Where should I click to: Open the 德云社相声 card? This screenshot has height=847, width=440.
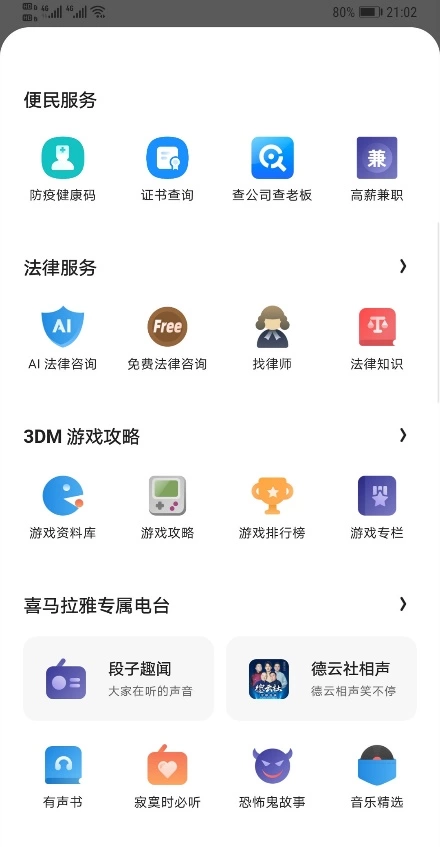321,678
